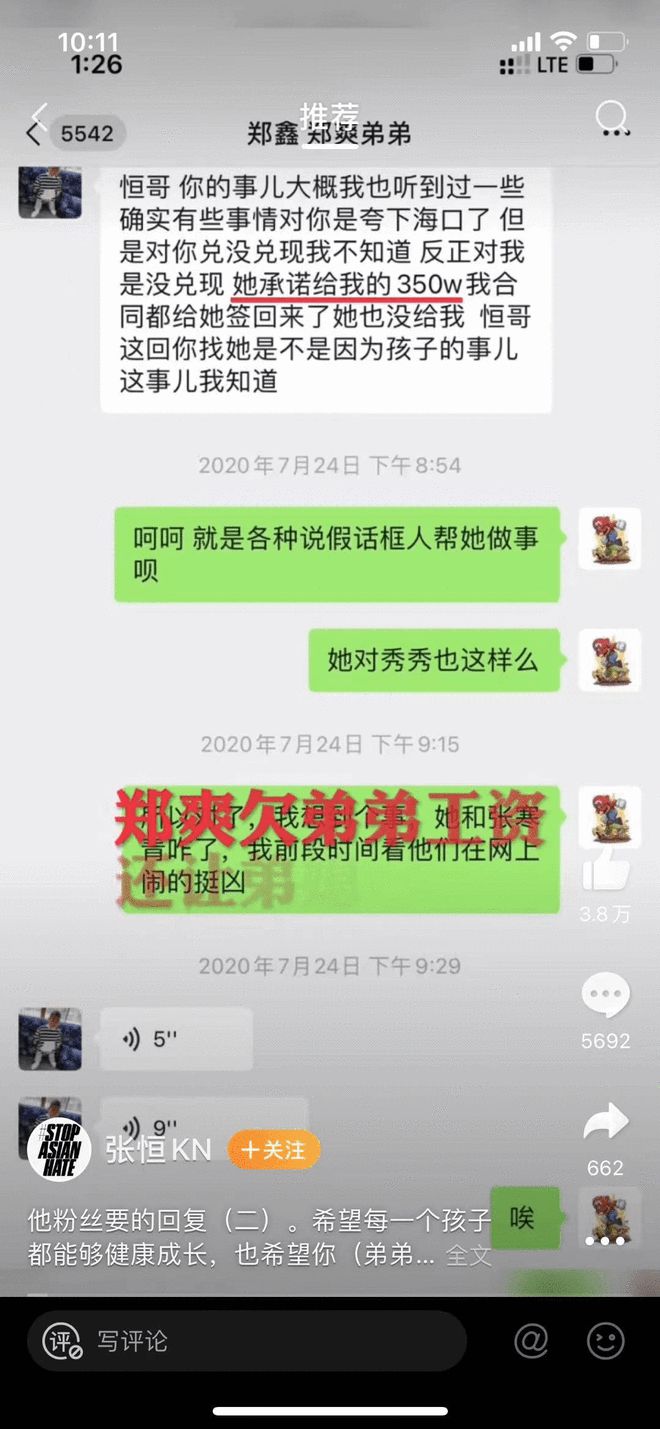Open the search icon at top right
Viewport: 660px width, 1429px height.
click(x=611, y=120)
